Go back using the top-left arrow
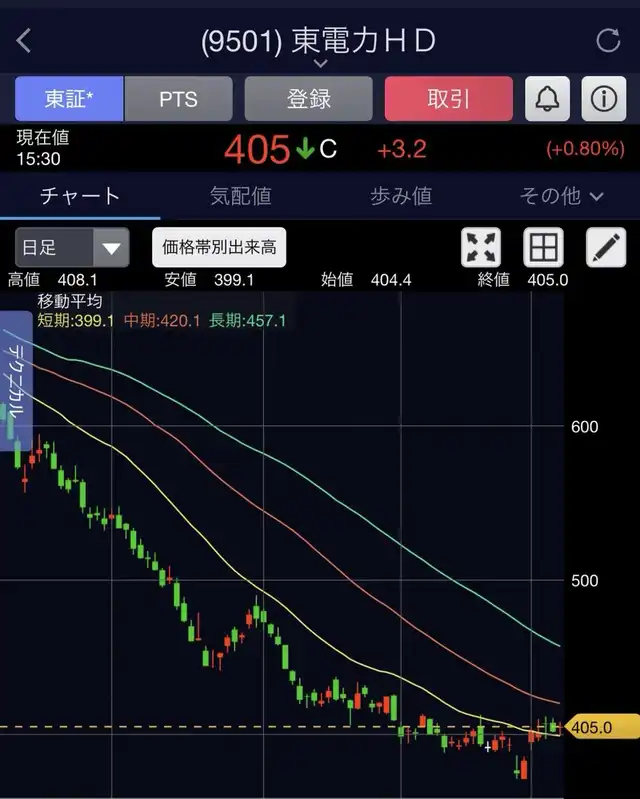The width and height of the screenshot is (640, 799). pos(24,41)
